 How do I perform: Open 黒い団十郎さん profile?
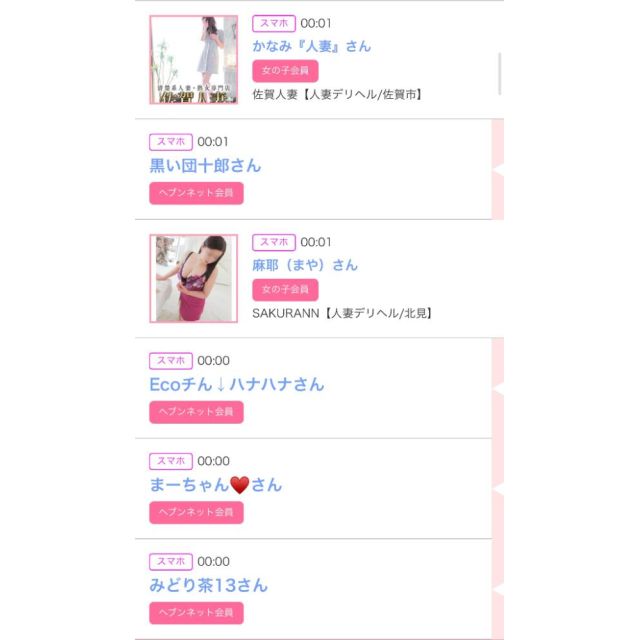pyautogui.click(x=205, y=165)
